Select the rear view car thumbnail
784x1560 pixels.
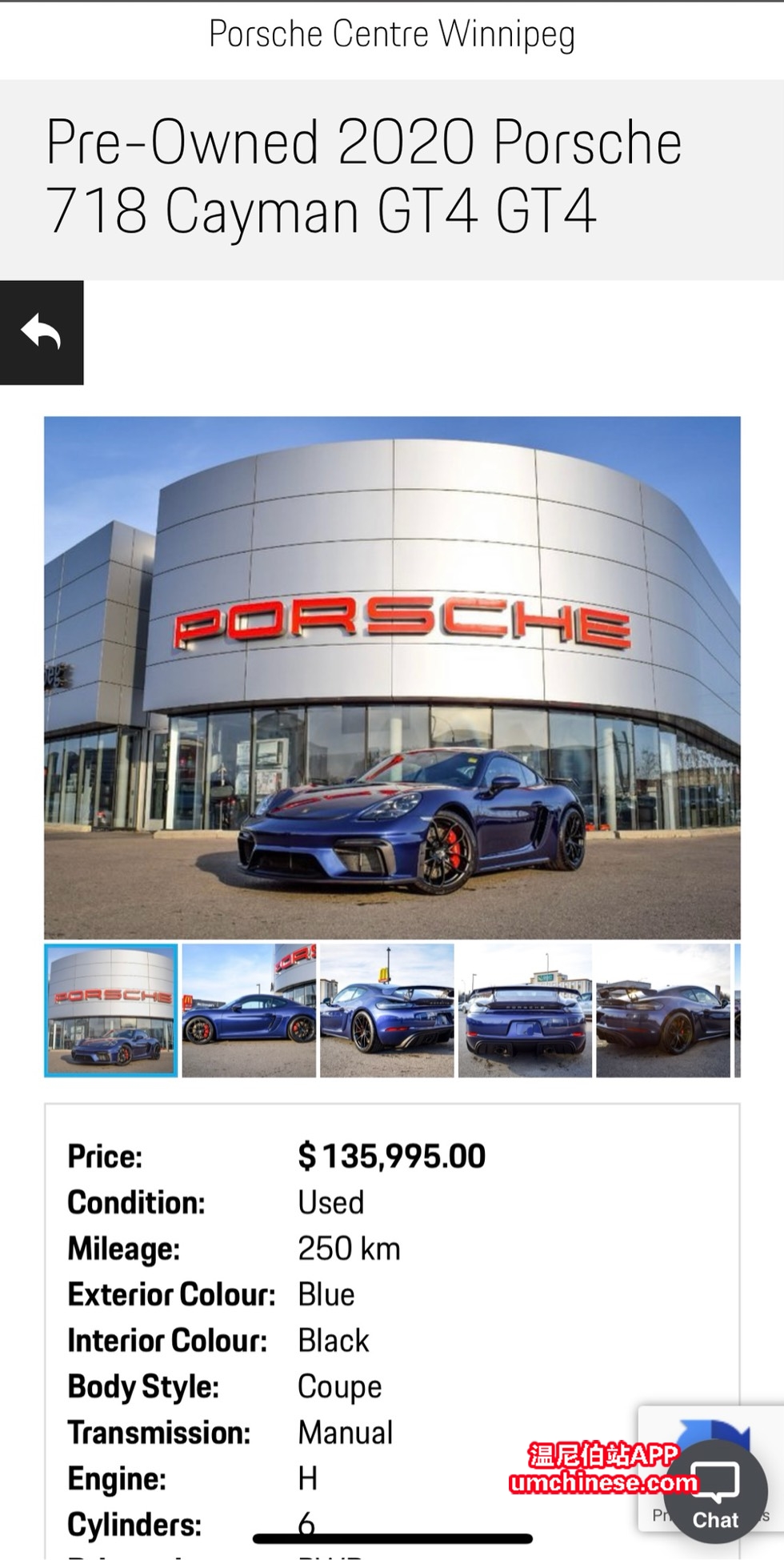coord(525,1011)
